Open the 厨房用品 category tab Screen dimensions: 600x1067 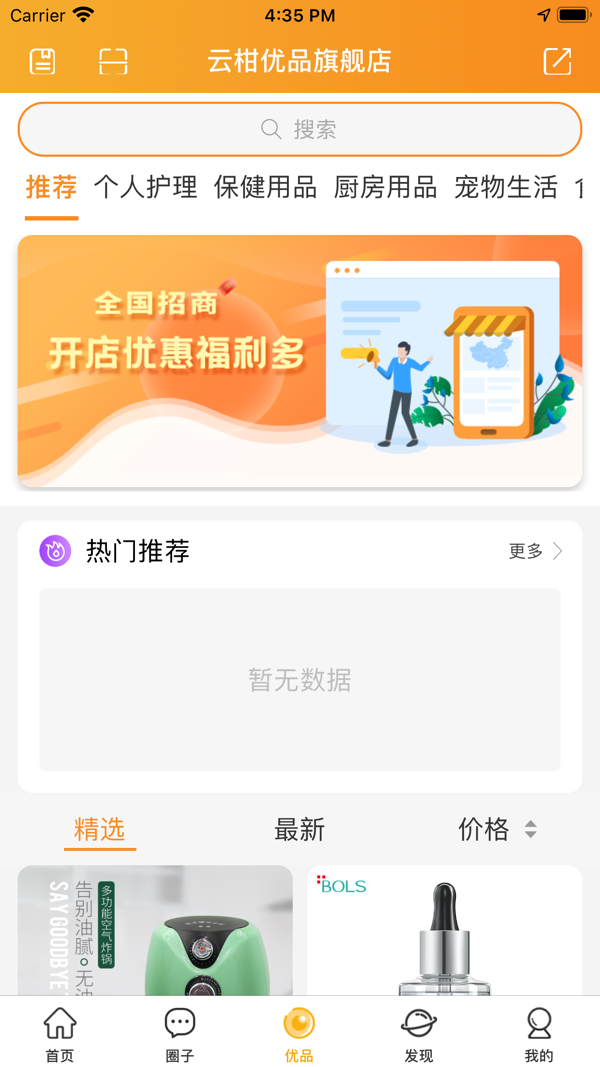pos(385,187)
